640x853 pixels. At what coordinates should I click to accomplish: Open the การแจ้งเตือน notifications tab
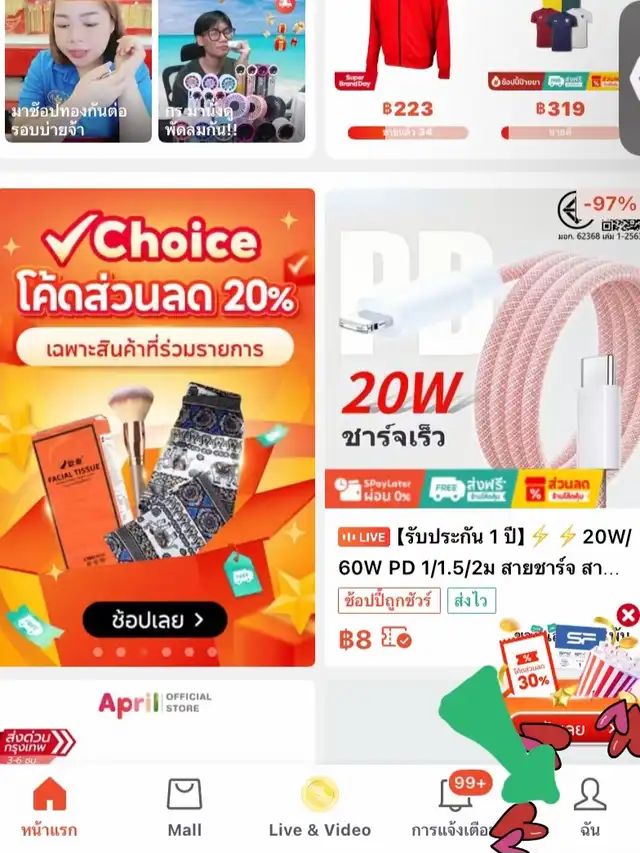[x=452, y=807]
